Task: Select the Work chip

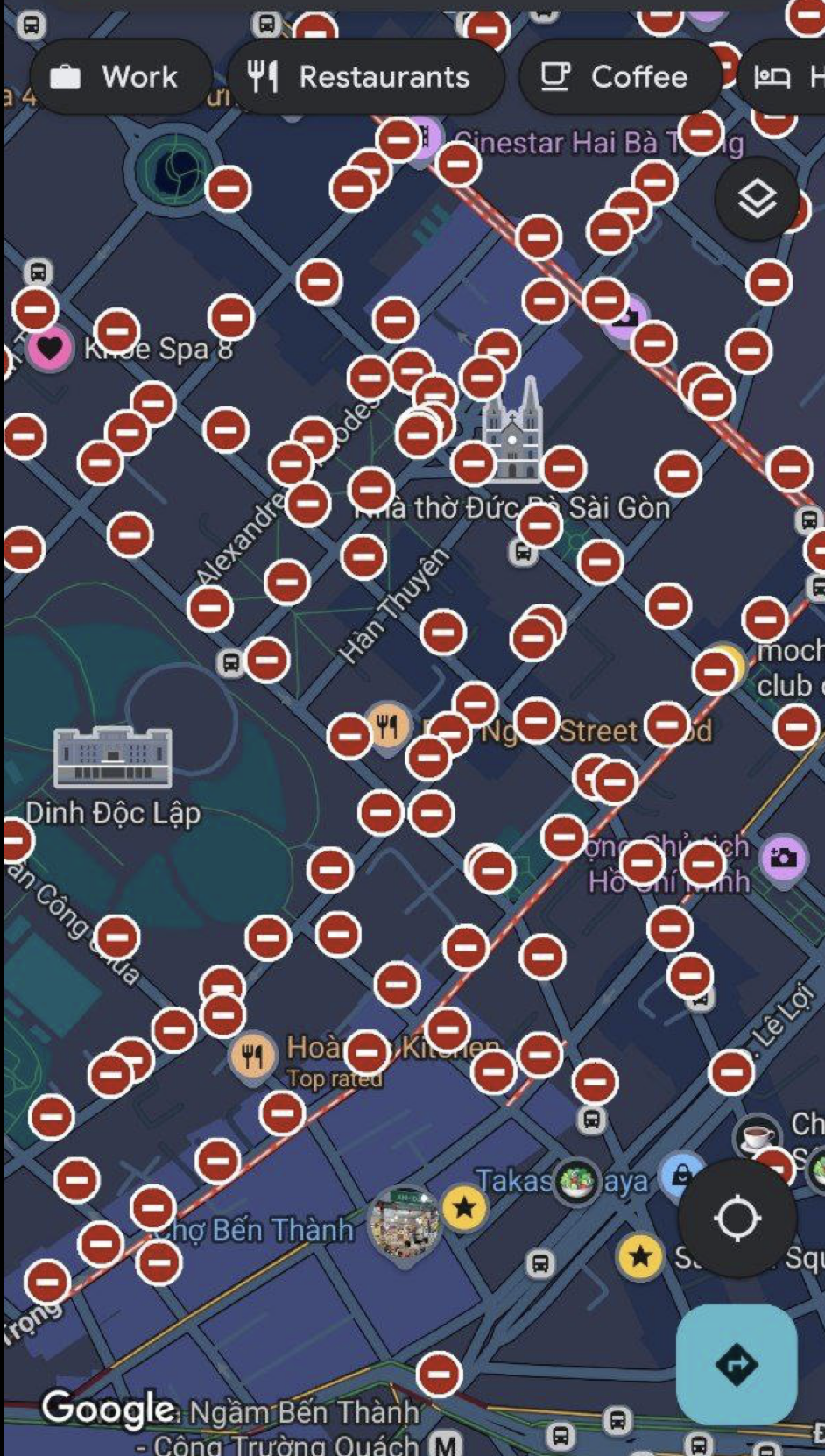Action: pyautogui.click(x=119, y=77)
